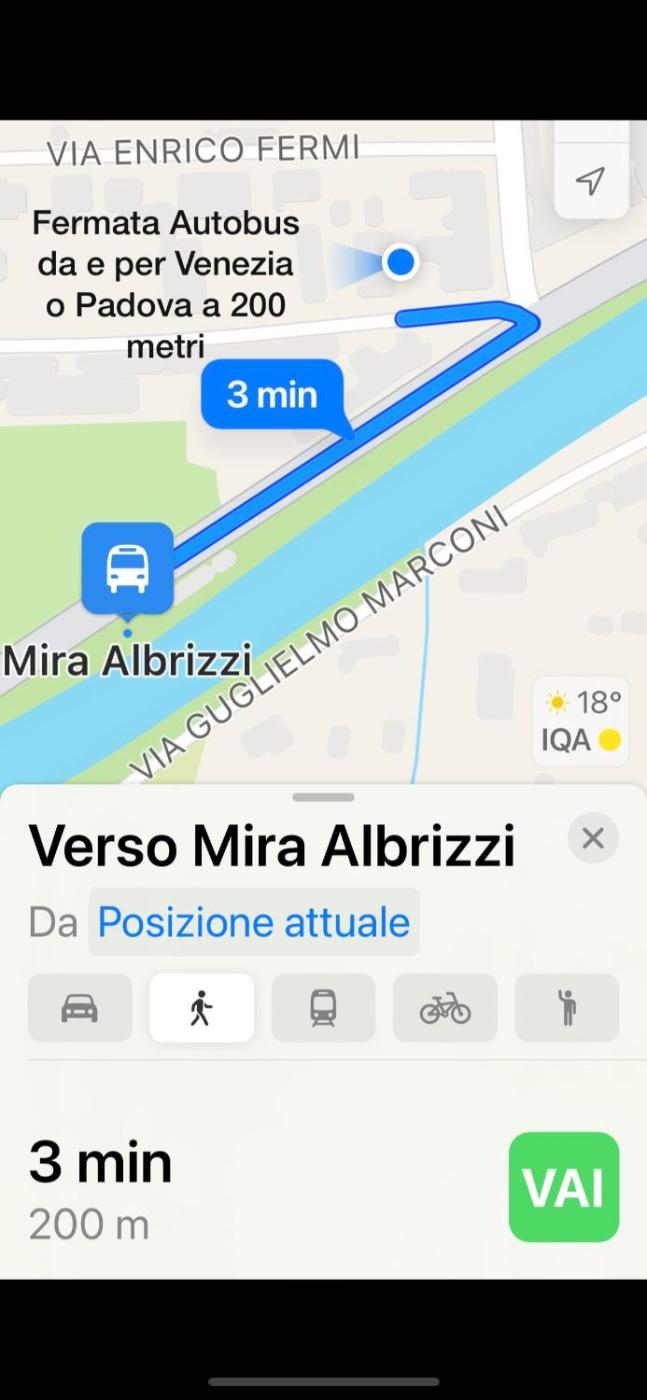The height and width of the screenshot is (1400, 647).
Task: Change starting point Posizione attuale
Action: point(253,922)
